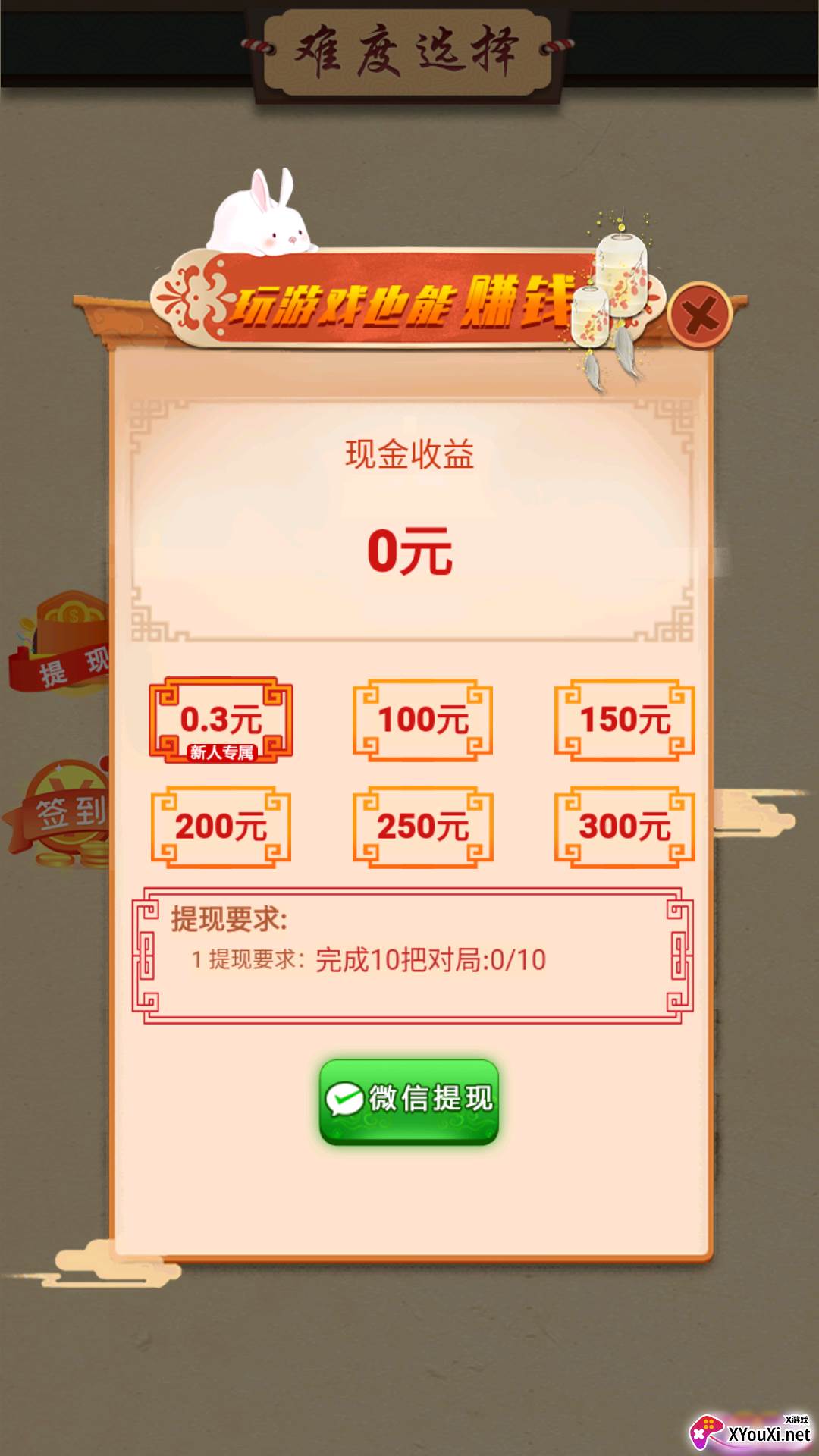The image size is (819, 1456).
Task: Select the 200元 withdrawal option
Action: 221,827
